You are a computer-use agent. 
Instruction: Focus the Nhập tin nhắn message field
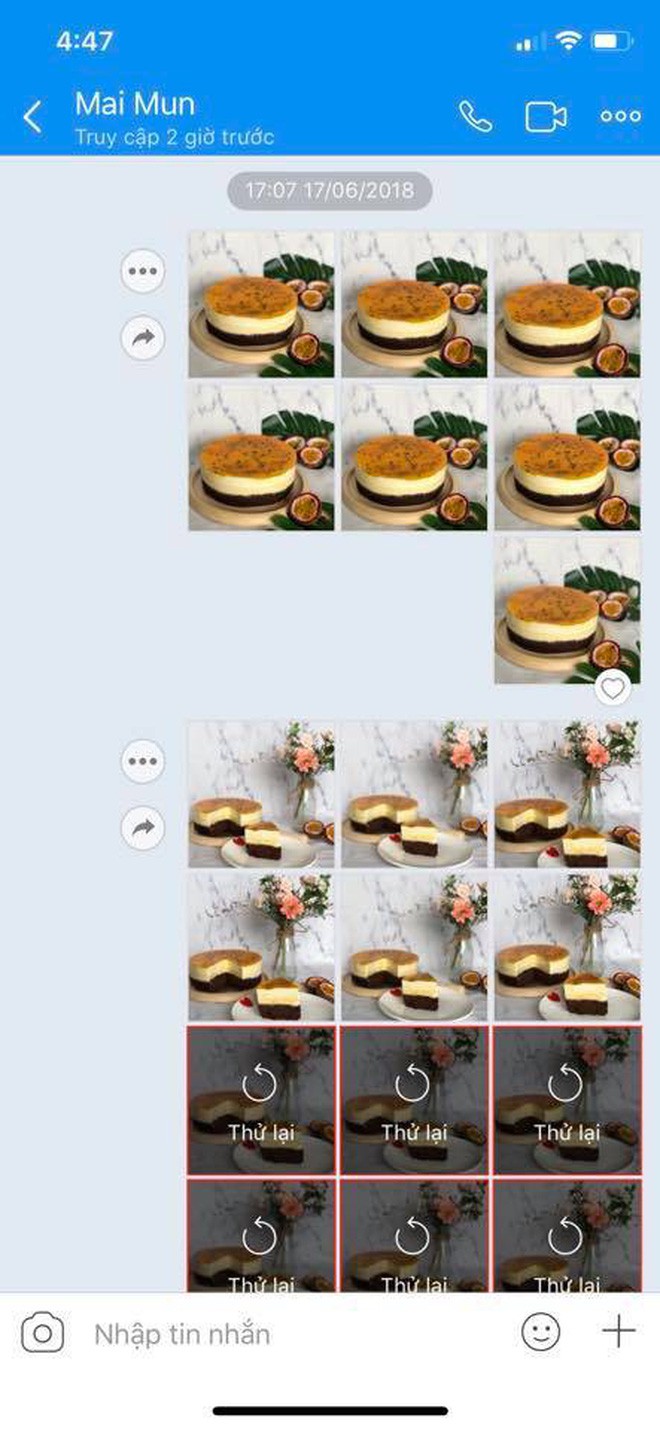tap(290, 1333)
